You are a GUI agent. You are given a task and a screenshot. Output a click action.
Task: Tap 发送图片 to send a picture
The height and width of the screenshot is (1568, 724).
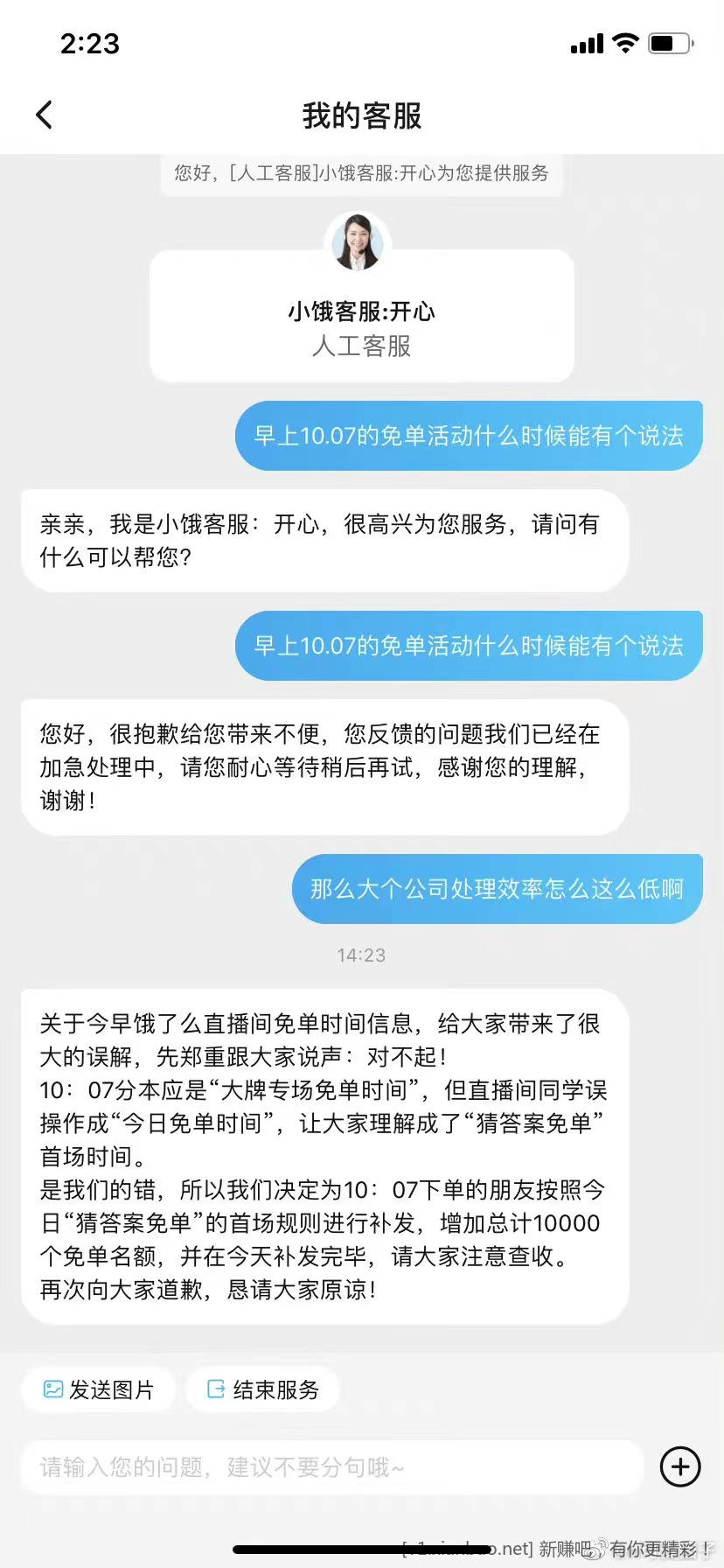click(x=99, y=1389)
